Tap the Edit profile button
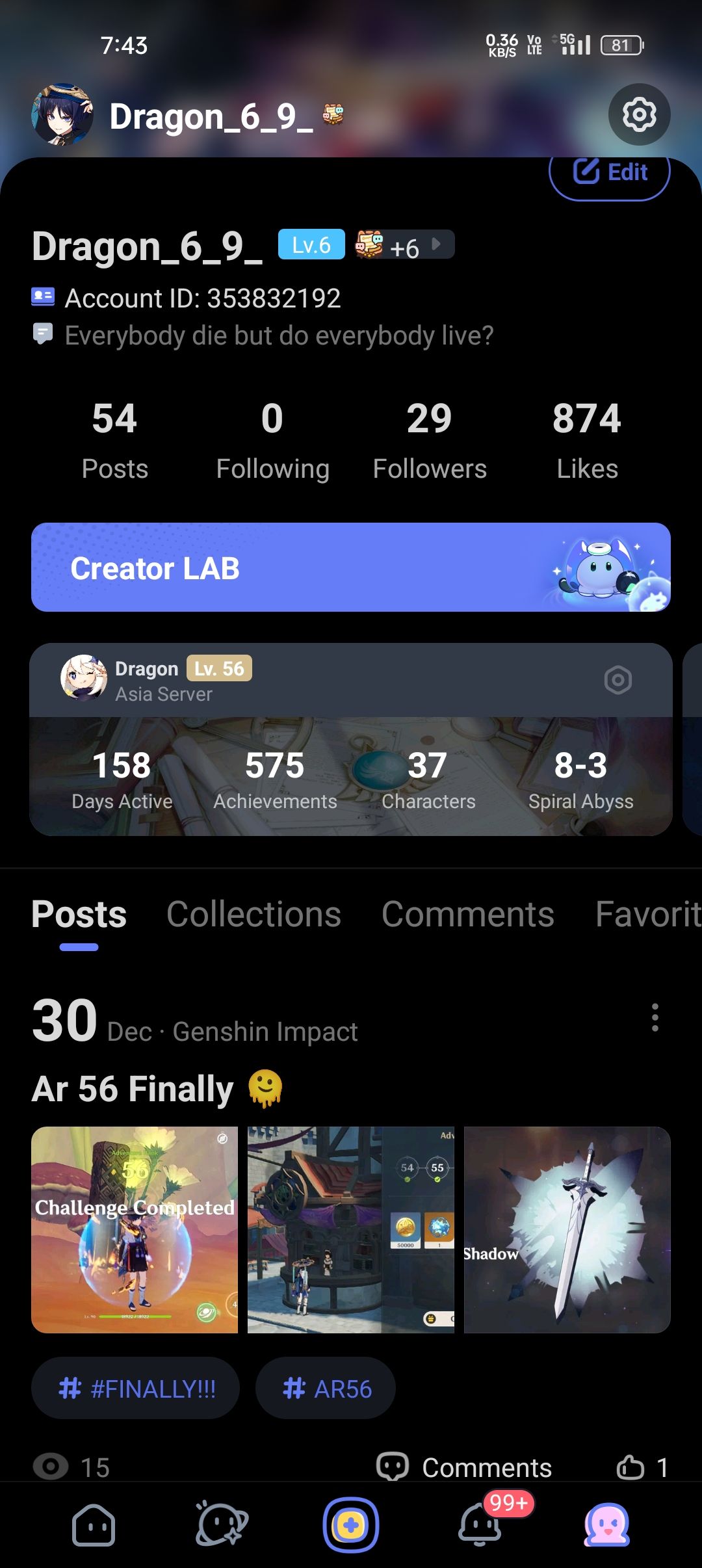This screenshot has width=702, height=1568. click(x=610, y=173)
